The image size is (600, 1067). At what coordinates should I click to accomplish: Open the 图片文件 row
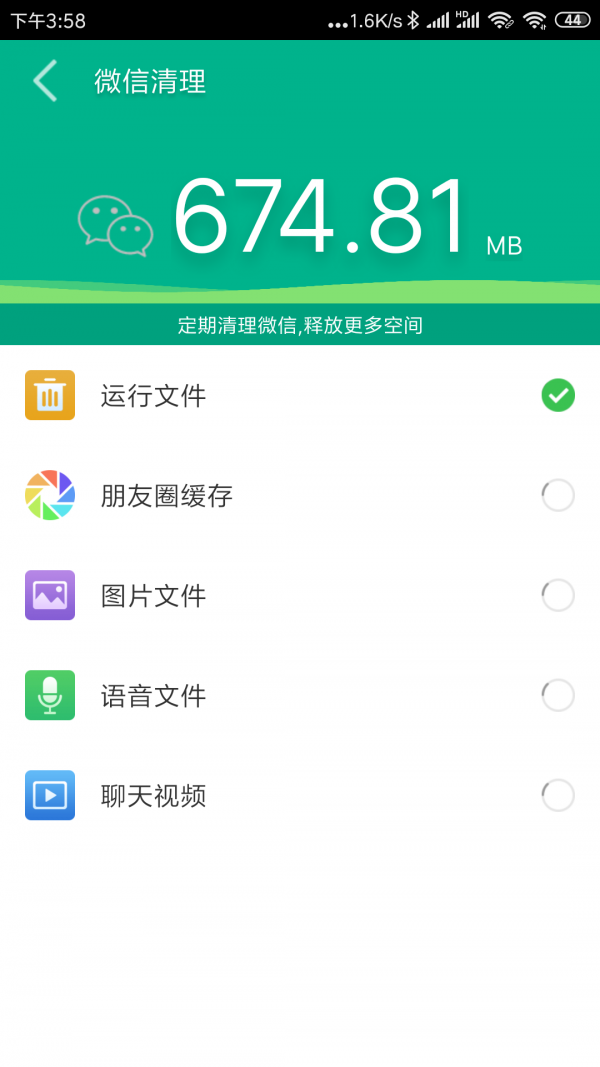coord(300,595)
